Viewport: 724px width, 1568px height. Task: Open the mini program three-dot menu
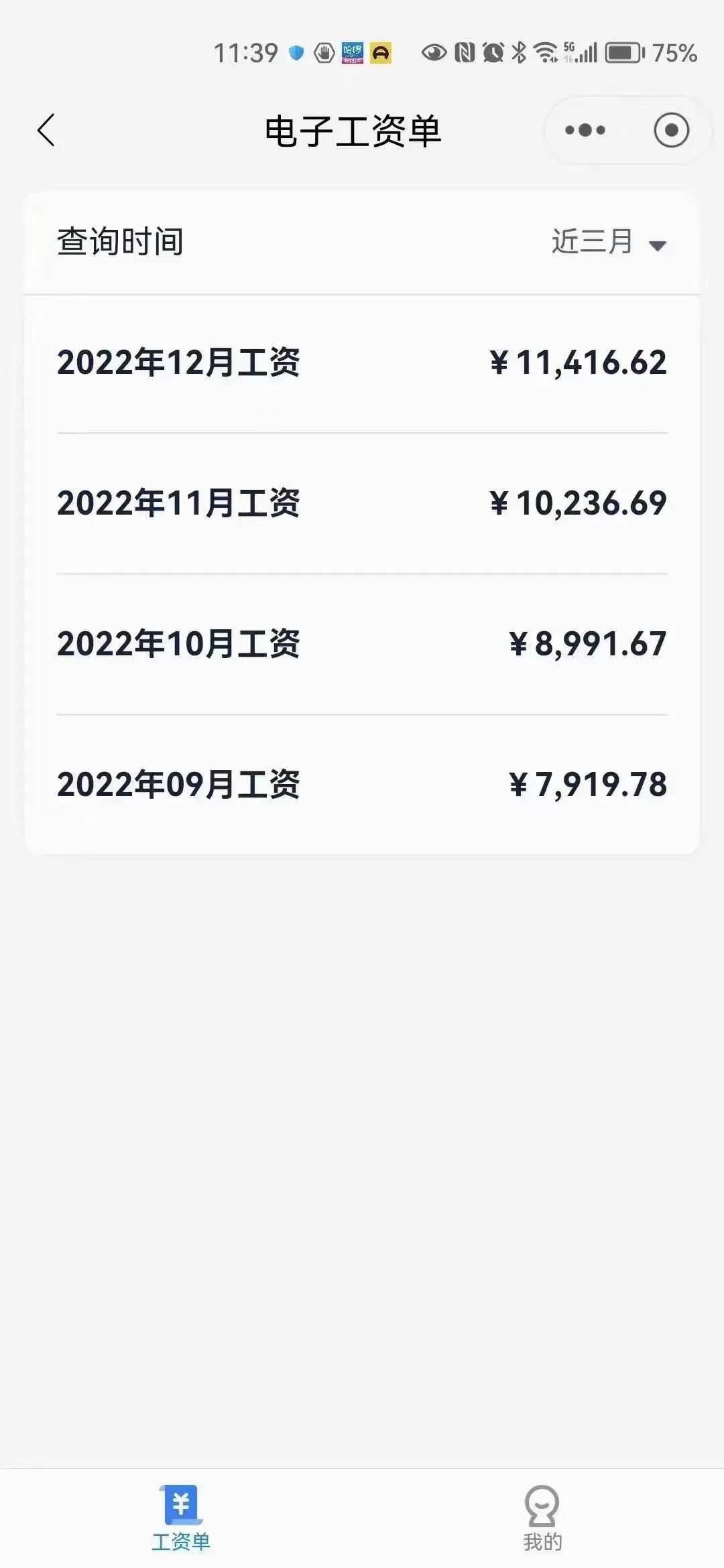point(585,130)
